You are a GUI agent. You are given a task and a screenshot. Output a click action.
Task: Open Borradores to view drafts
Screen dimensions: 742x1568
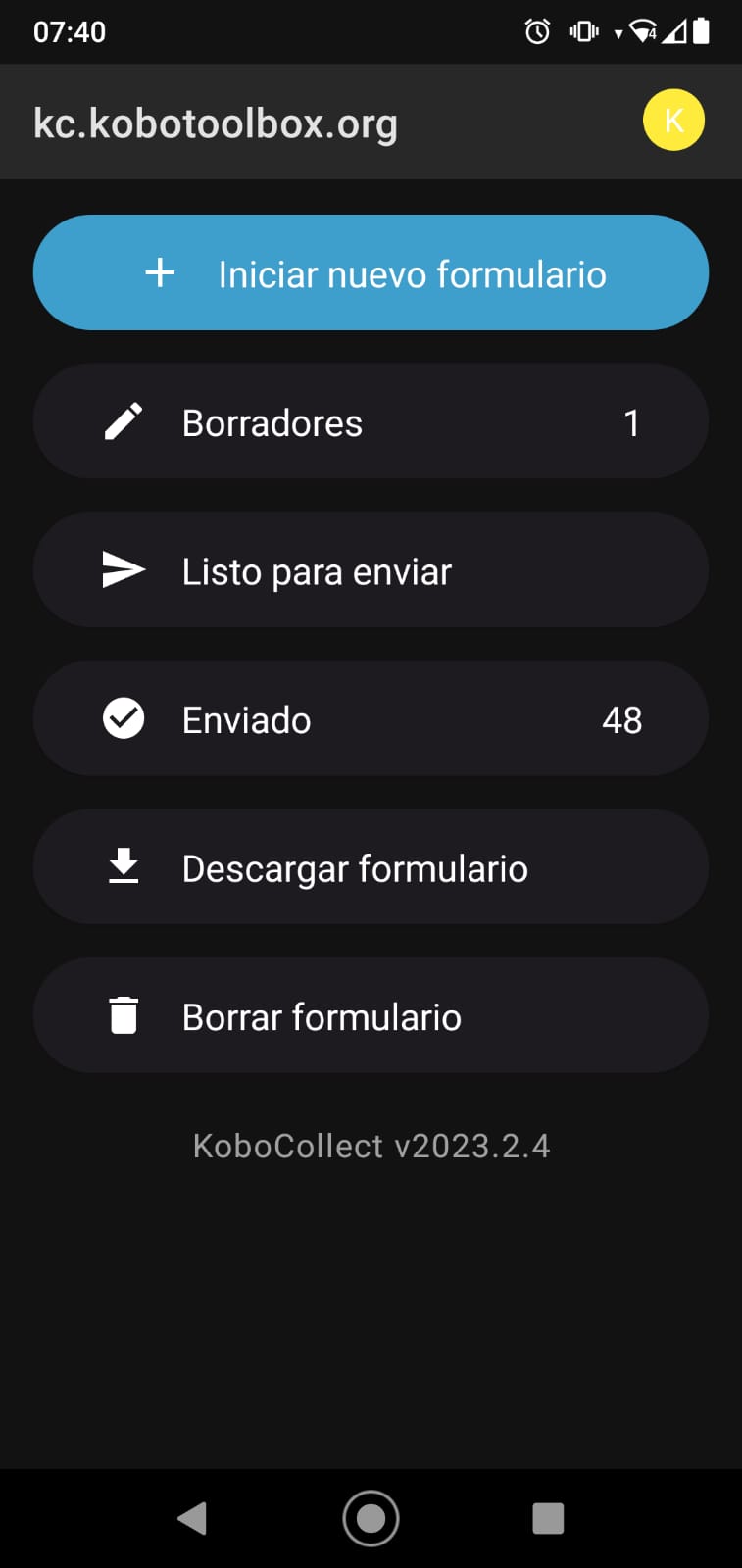click(371, 421)
